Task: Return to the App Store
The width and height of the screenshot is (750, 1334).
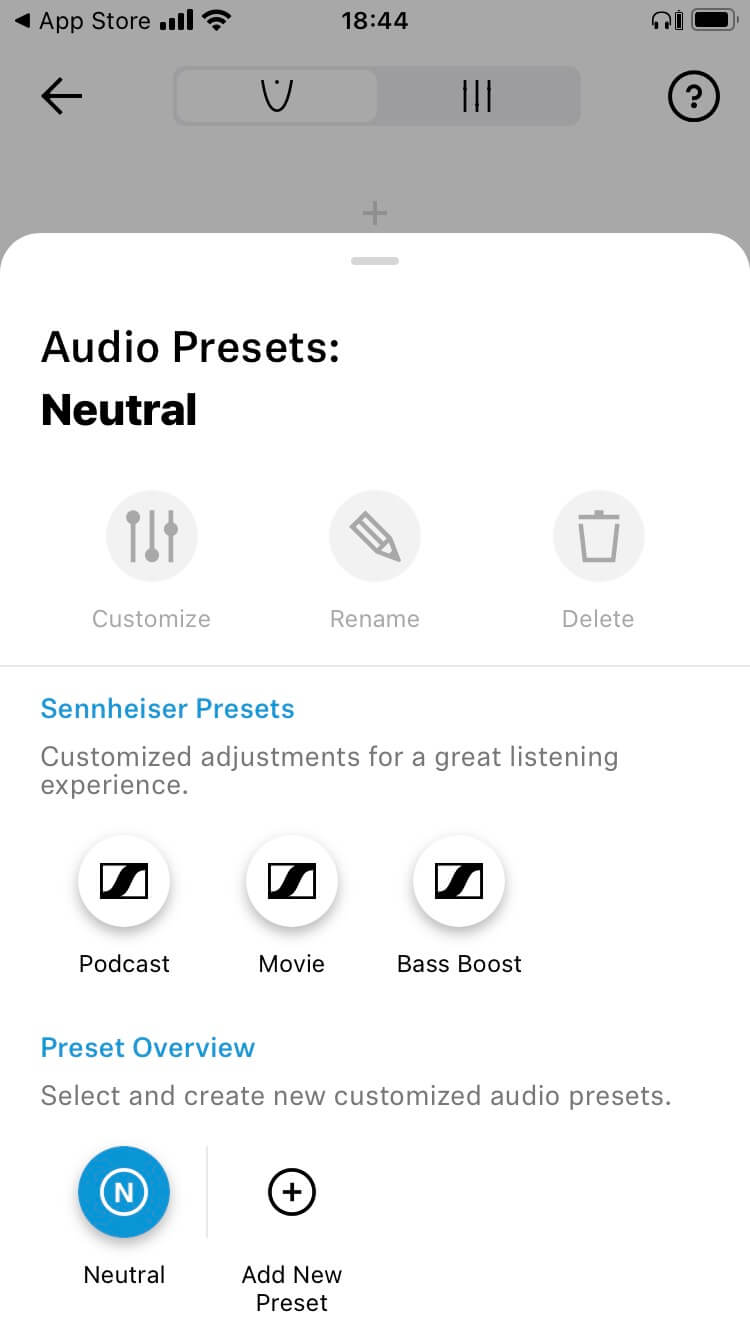Action: tap(85, 20)
